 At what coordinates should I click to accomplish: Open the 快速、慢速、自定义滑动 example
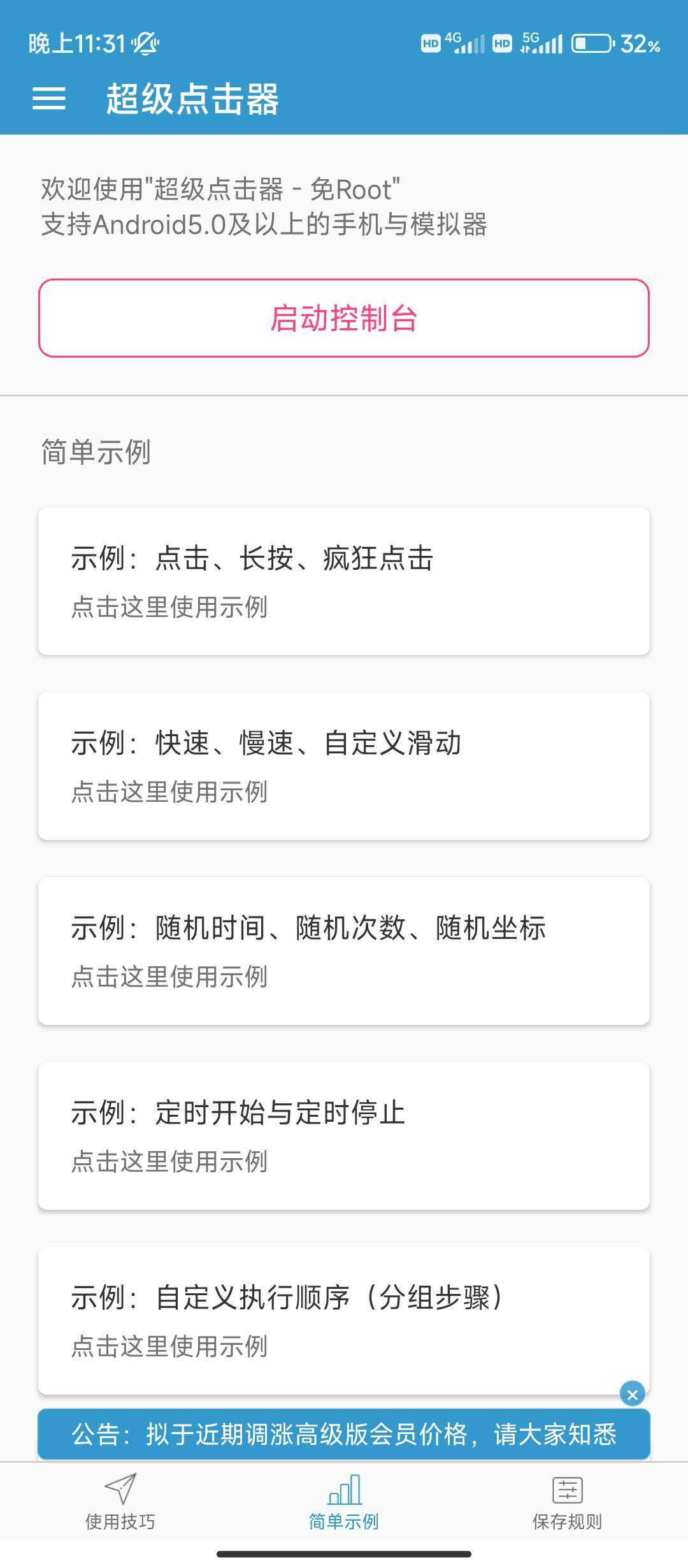pos(344,766)
